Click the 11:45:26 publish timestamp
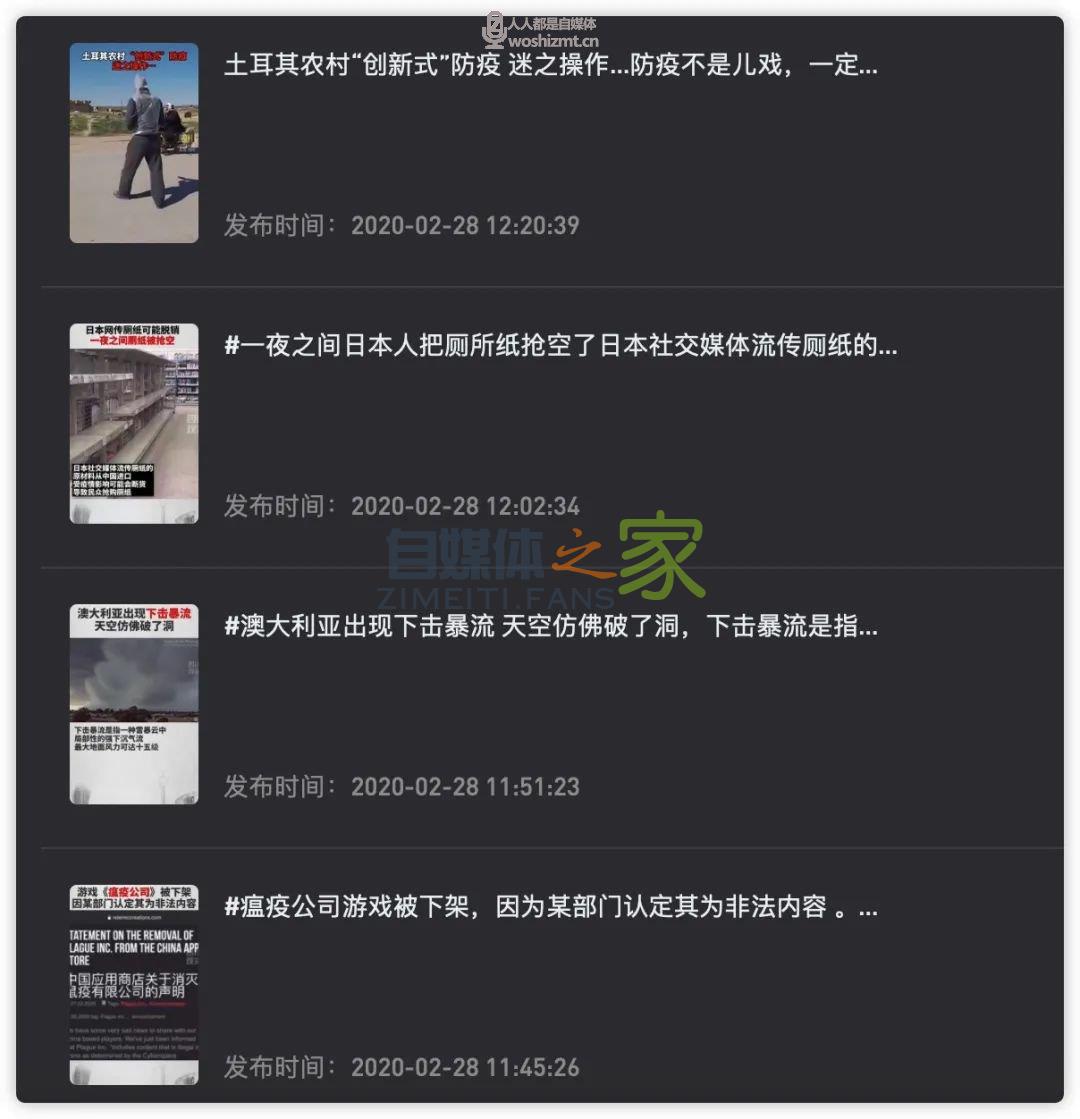This screenshot has width=1080, height=1119. (465, 1068)
